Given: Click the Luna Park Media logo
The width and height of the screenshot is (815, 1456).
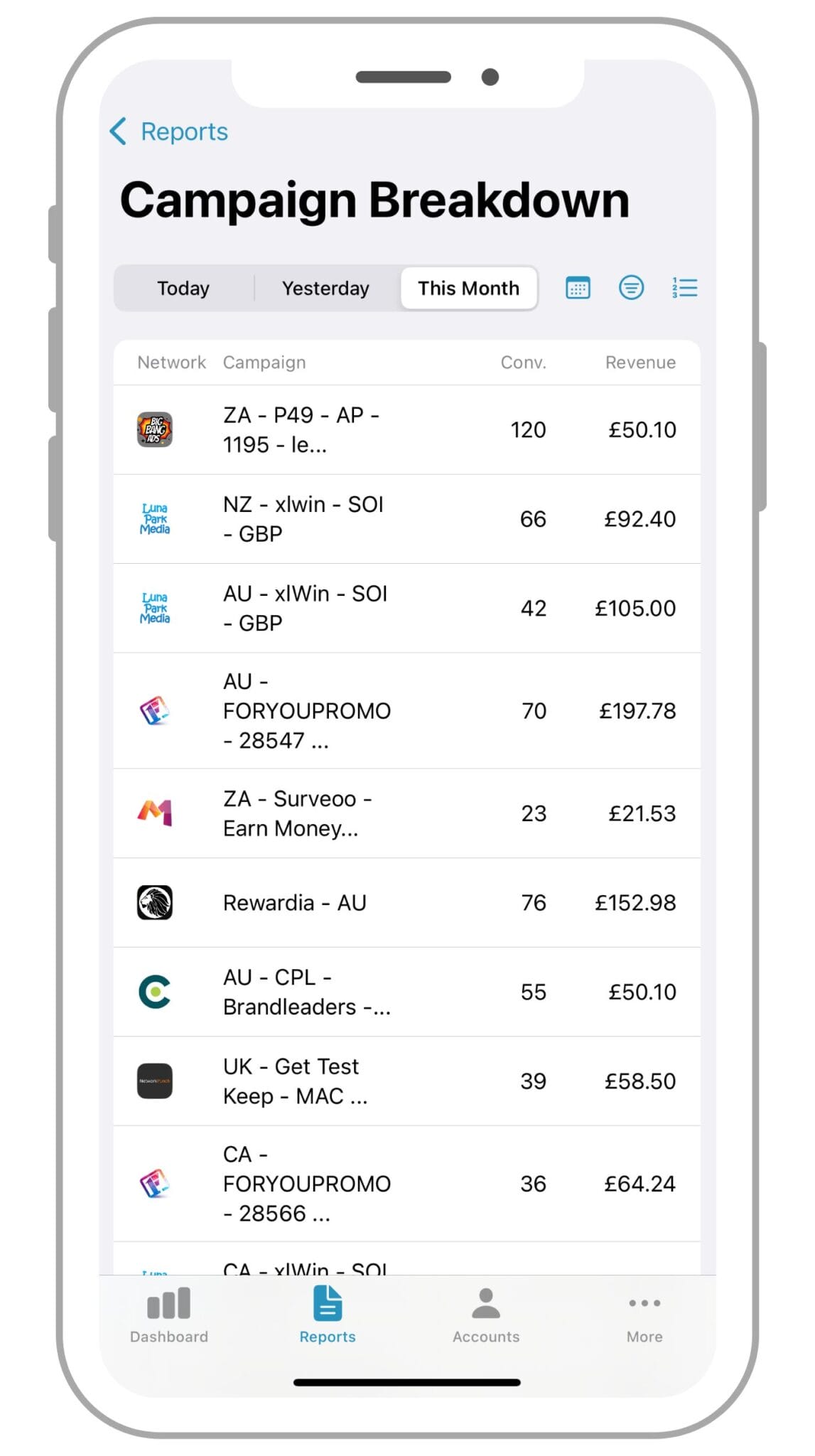Looking at the screenshot, I should coord(154,518).
